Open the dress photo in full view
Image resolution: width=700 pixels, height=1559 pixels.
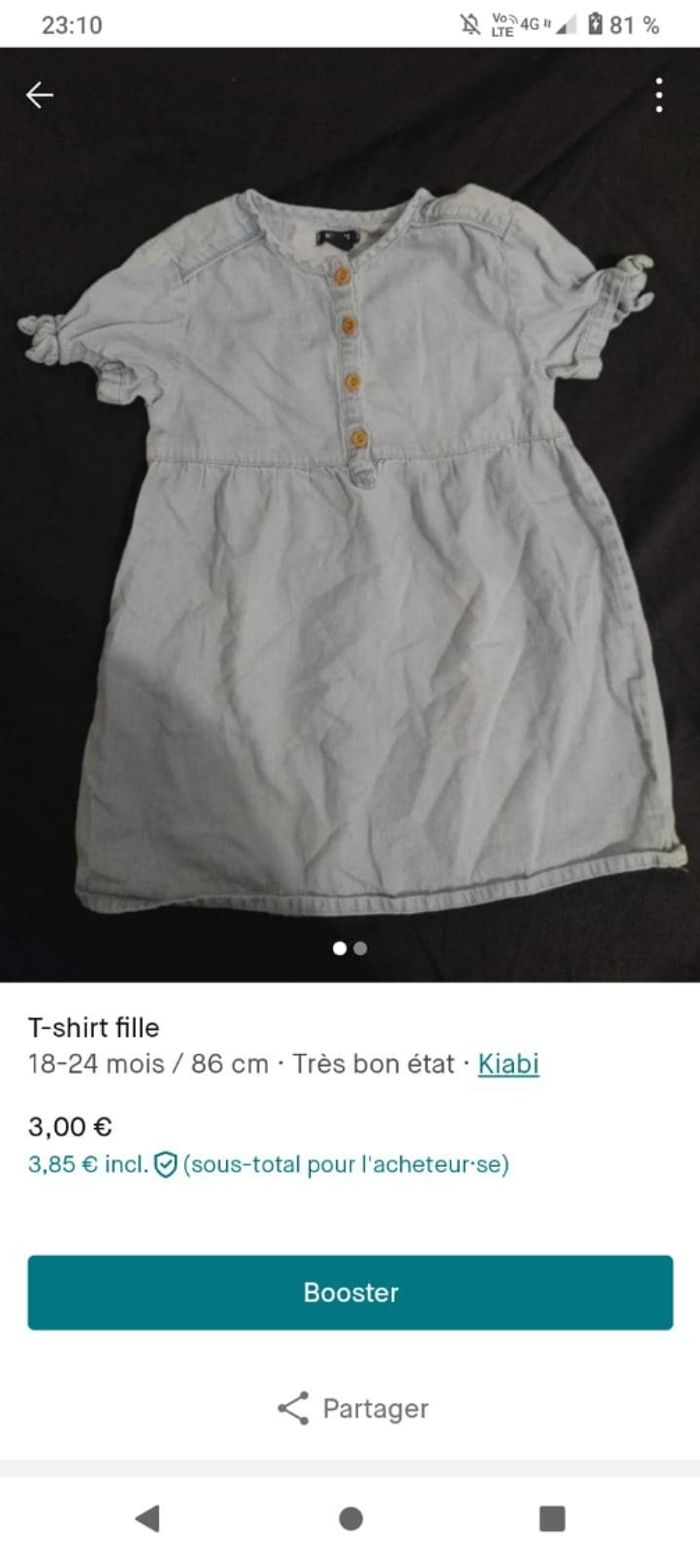pos(350,540)
